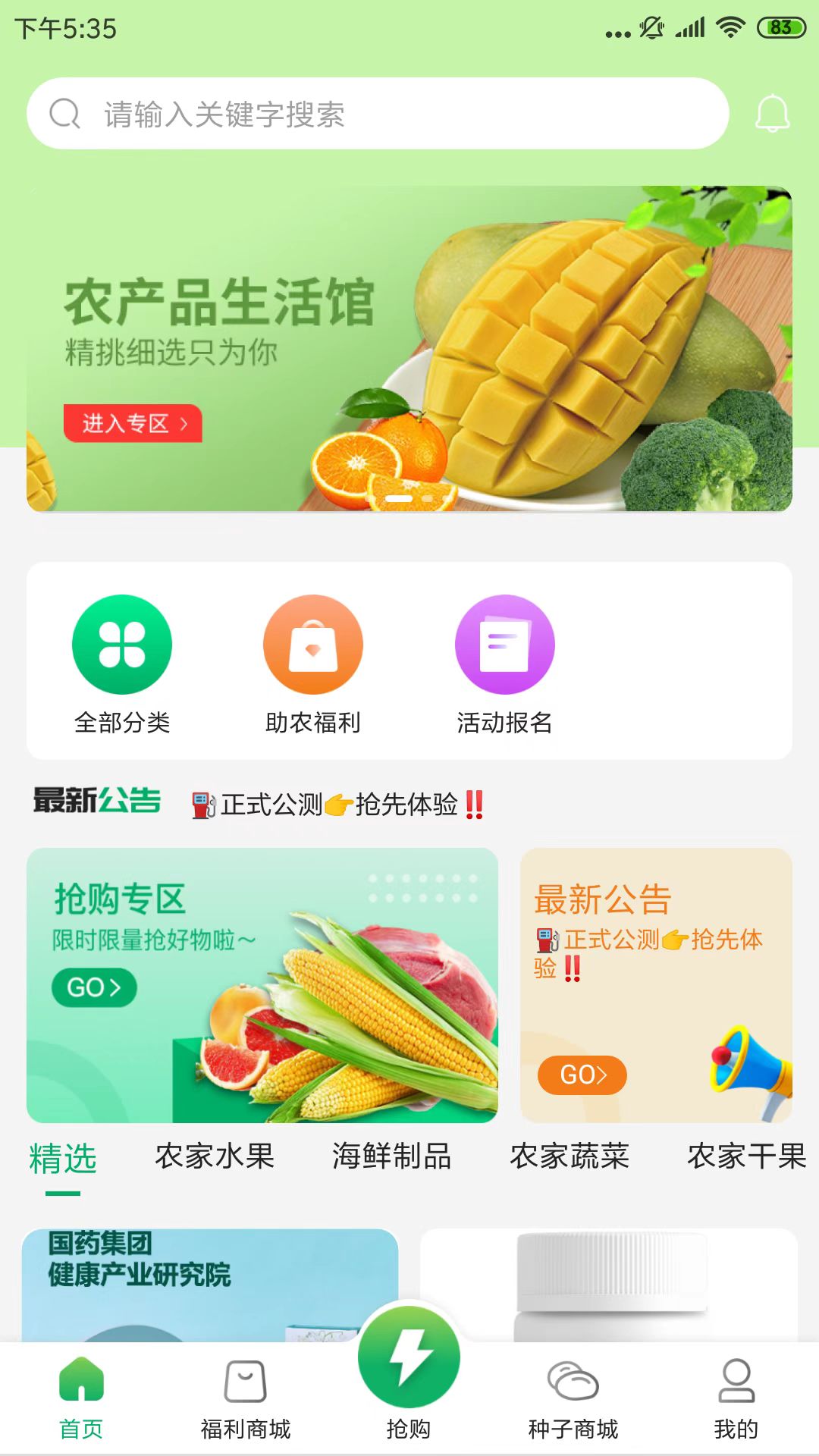
Task: Open the 活动报名 purple signup icon
Action: [x=505, y=644]
